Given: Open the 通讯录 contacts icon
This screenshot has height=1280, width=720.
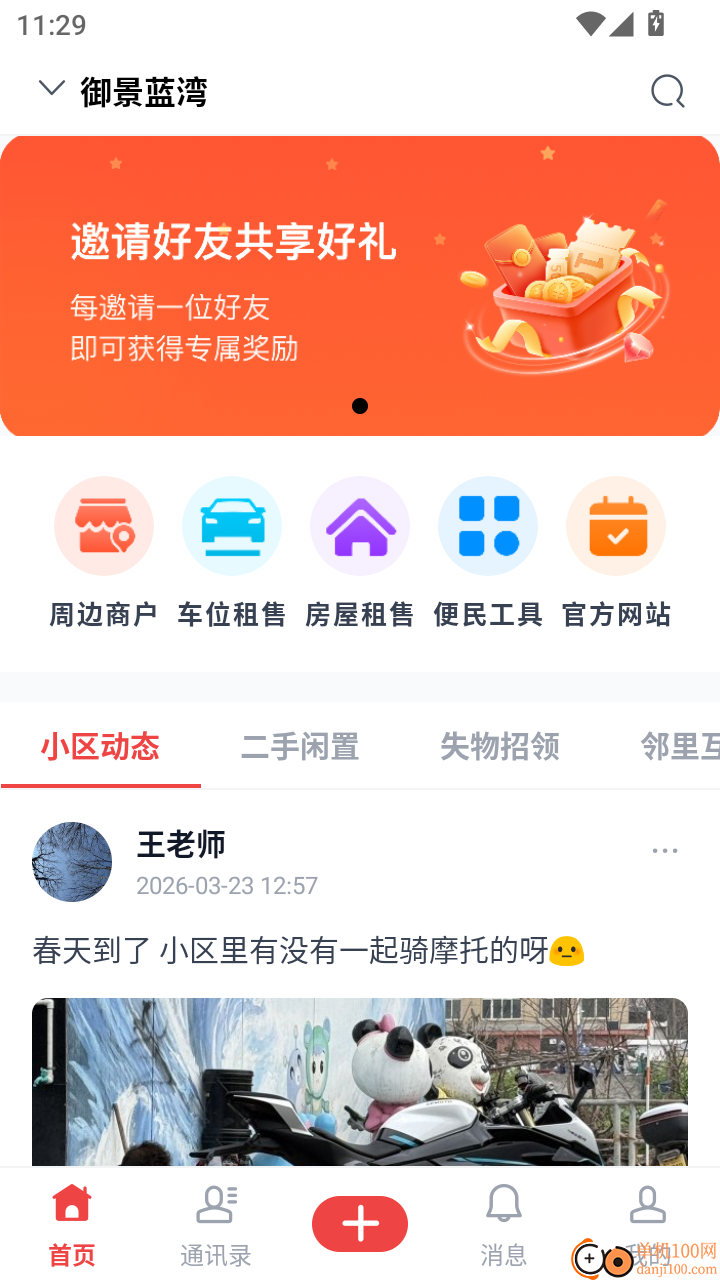Looking at the screenshot, I should pos(216,1205).
